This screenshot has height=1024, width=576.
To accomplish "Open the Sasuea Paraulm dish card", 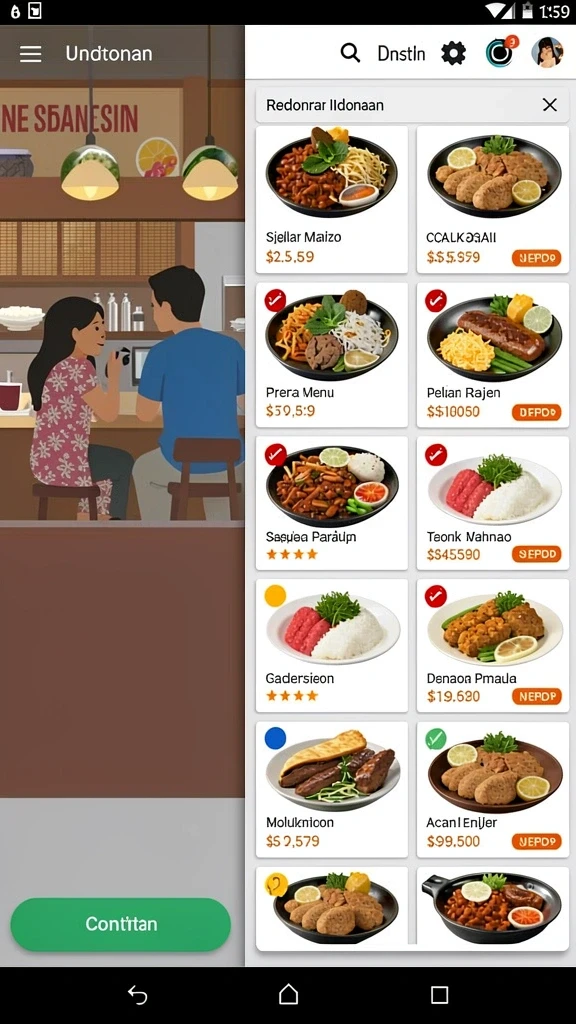I will point(332,503).
